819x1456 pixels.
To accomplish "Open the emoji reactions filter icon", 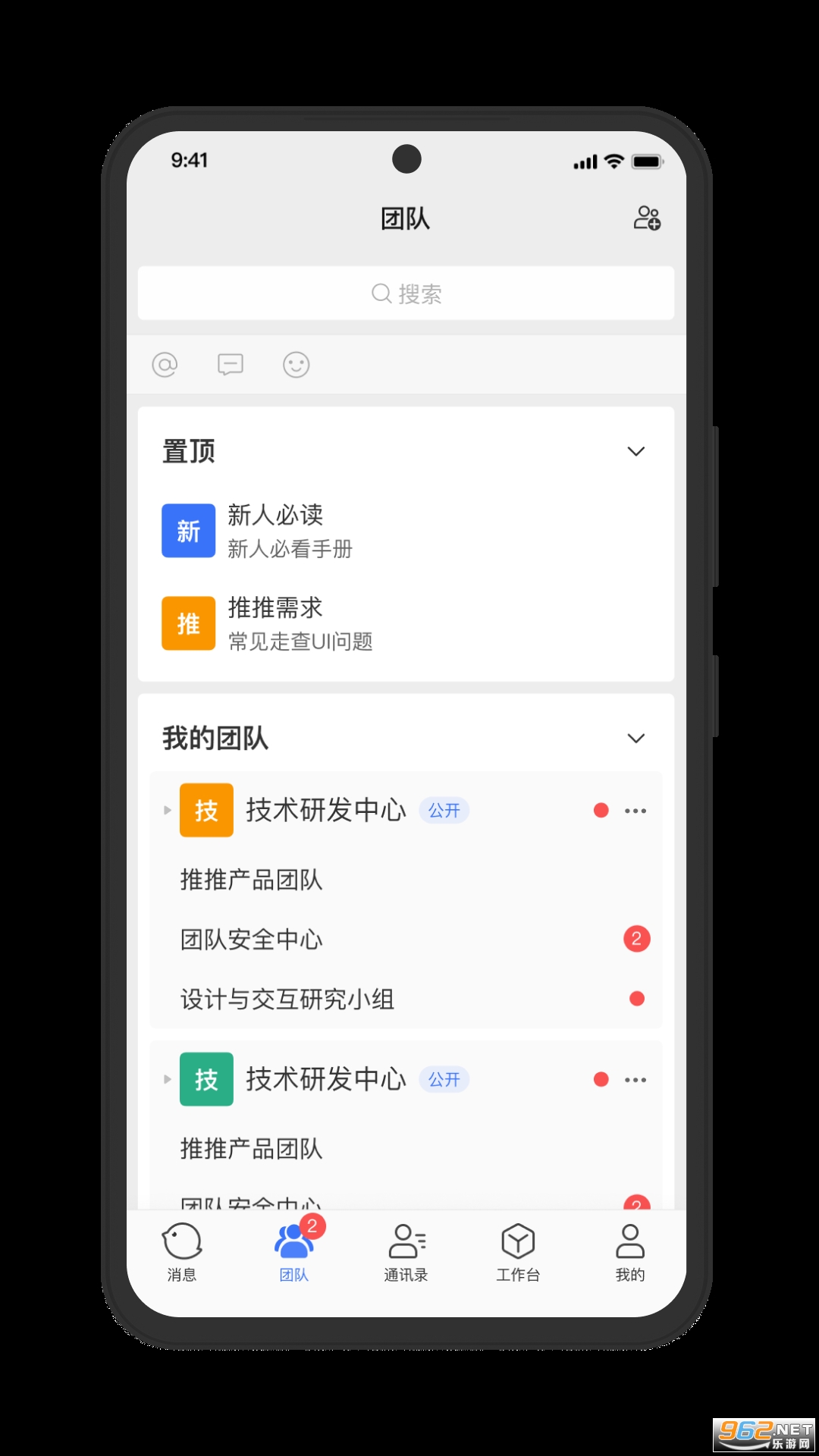I will click(296, 365).
